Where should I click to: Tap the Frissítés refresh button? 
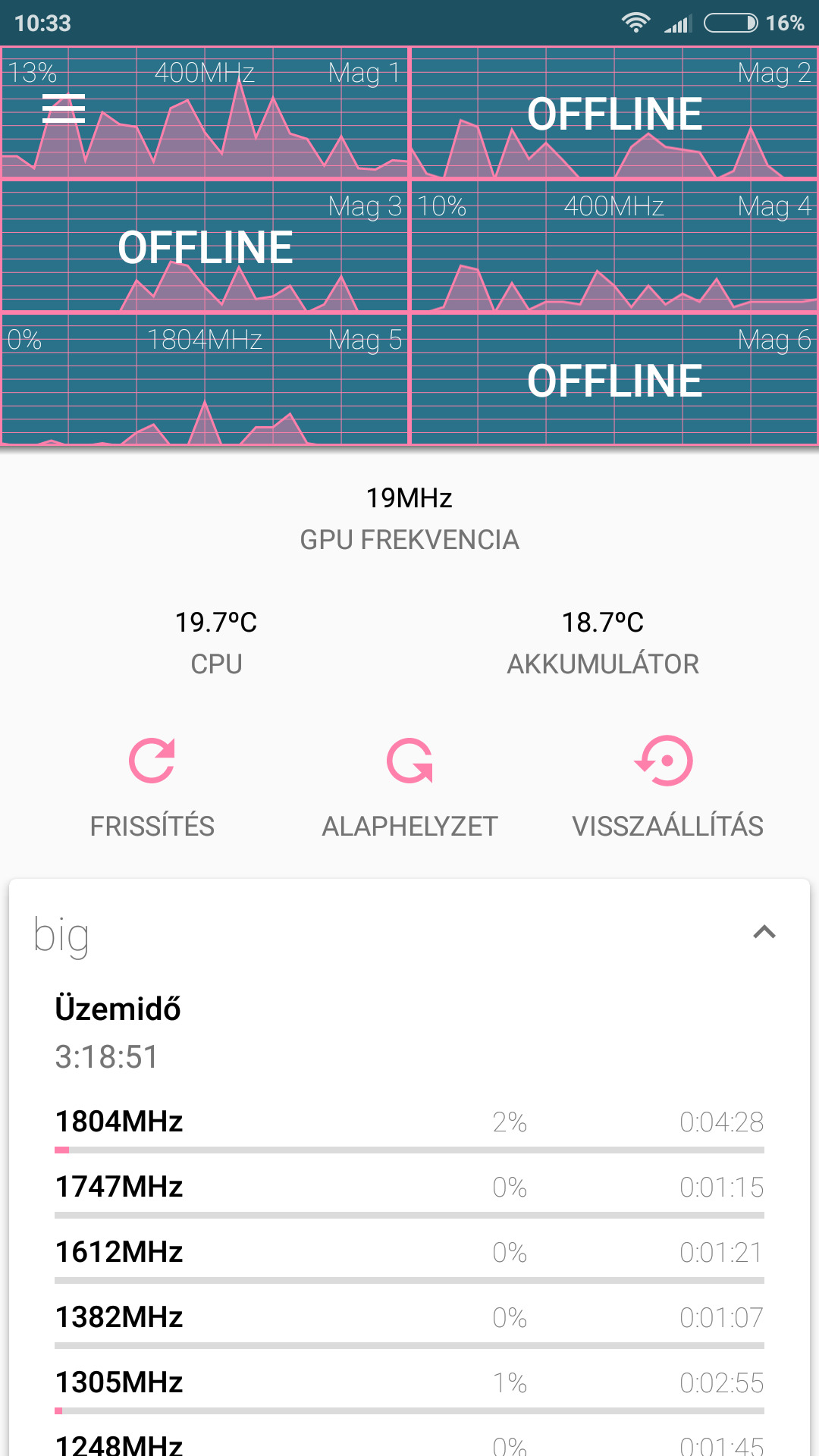pyautogui.click(x=152, y=786)
